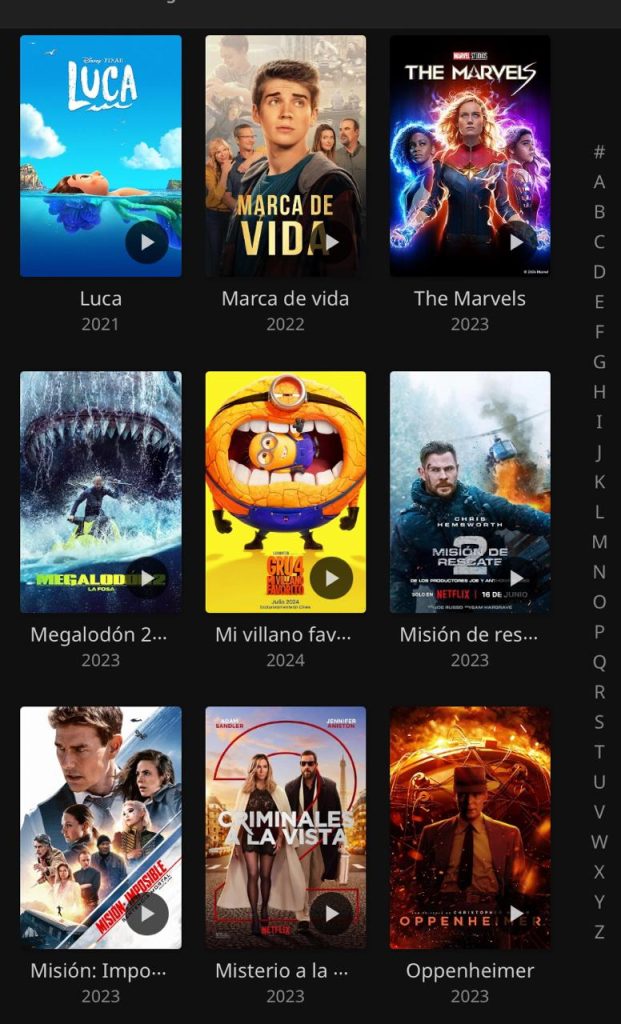Play the Oppenheimer movie
Screen dimensions: 621x1024
[x=516, y=914]
